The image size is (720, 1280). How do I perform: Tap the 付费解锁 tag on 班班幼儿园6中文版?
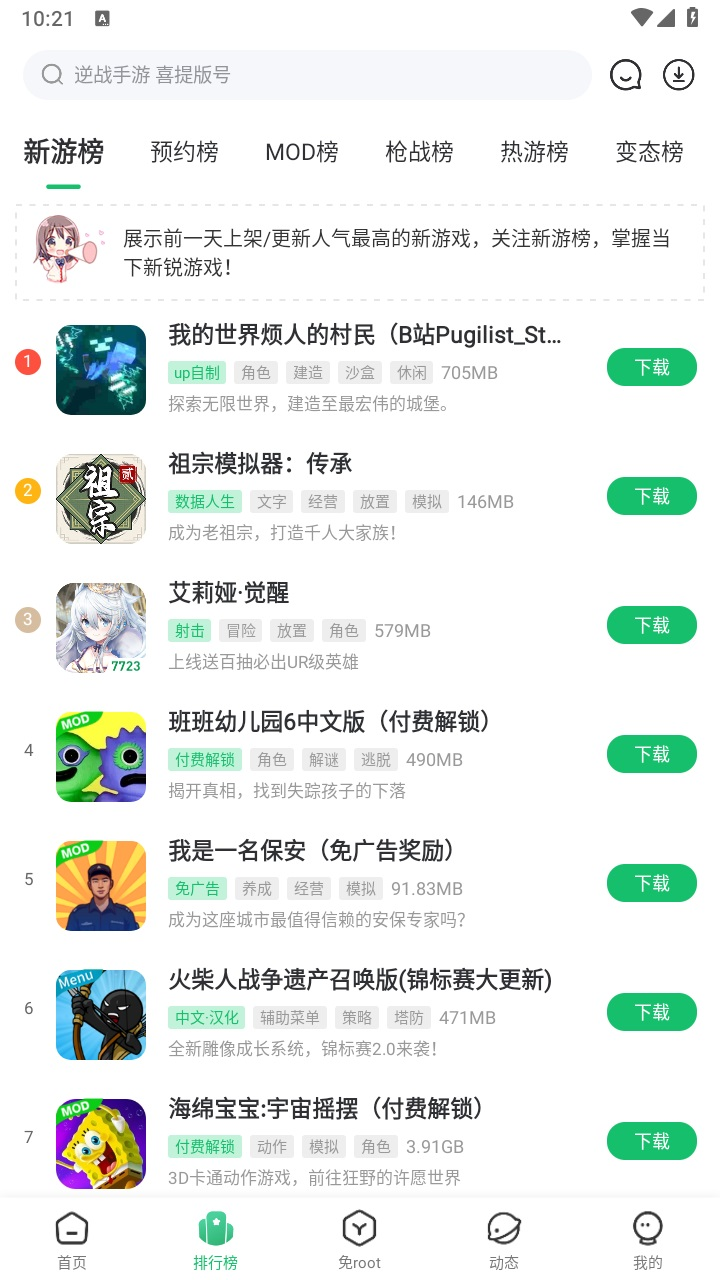pos(204,759)
